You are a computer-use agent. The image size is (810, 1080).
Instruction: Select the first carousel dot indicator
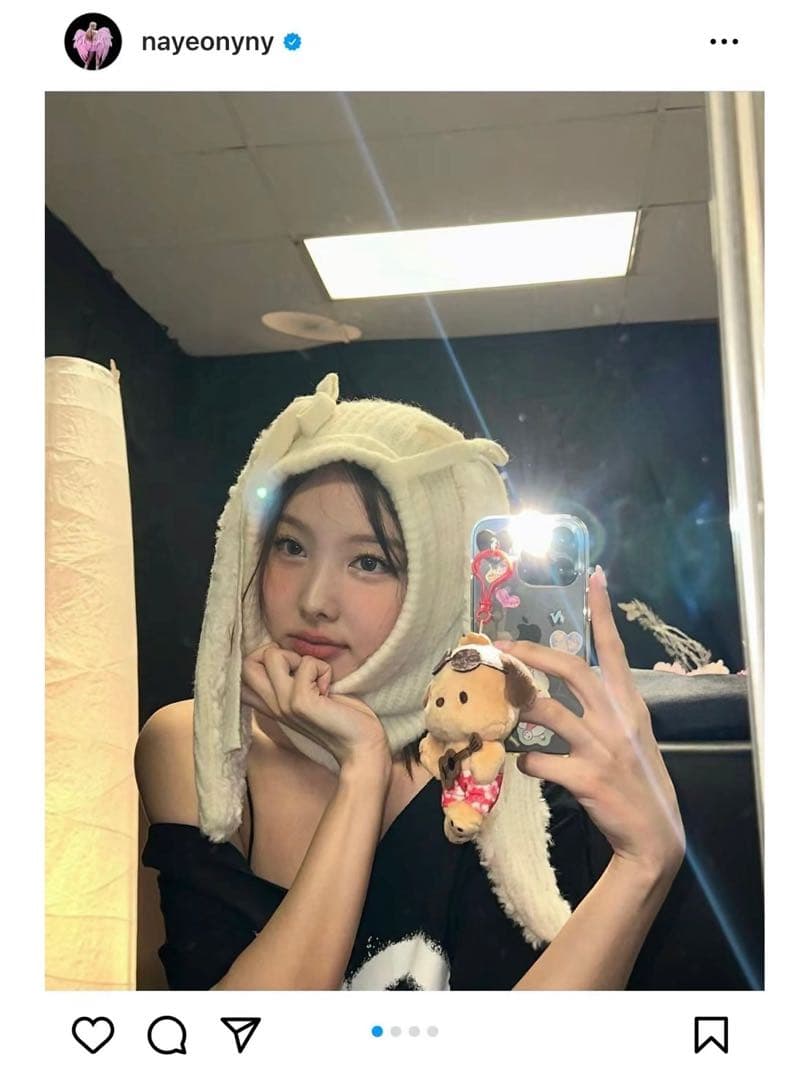point(376,1030)
